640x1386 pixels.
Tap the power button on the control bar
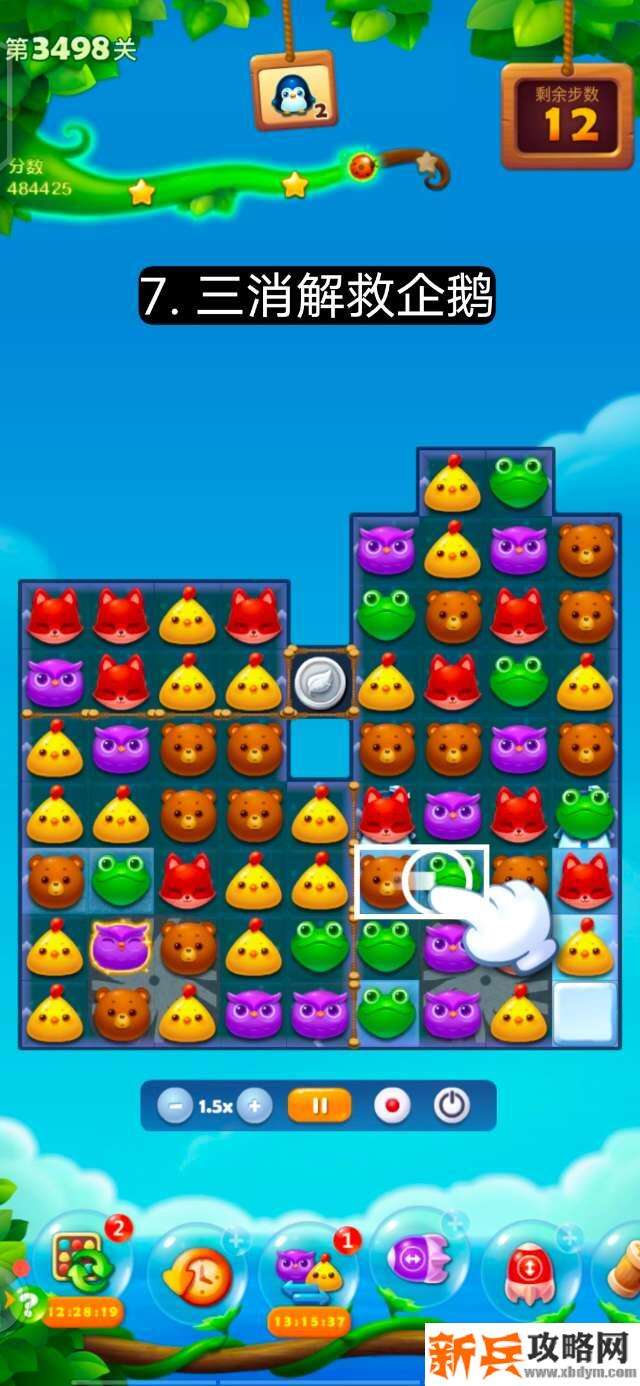point(452,1106)
